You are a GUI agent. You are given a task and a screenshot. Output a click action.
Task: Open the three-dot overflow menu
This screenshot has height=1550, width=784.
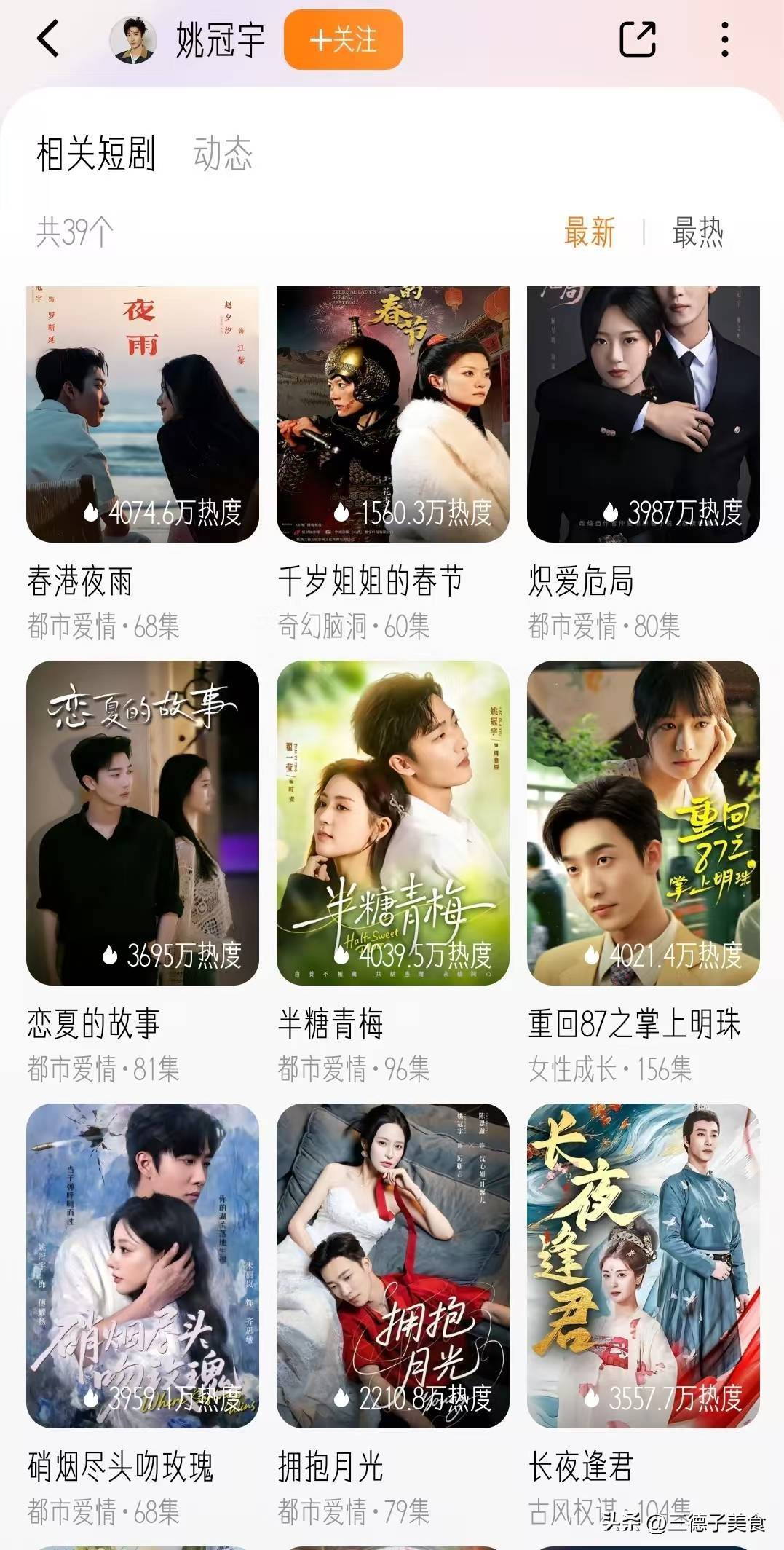pos(724,39)
